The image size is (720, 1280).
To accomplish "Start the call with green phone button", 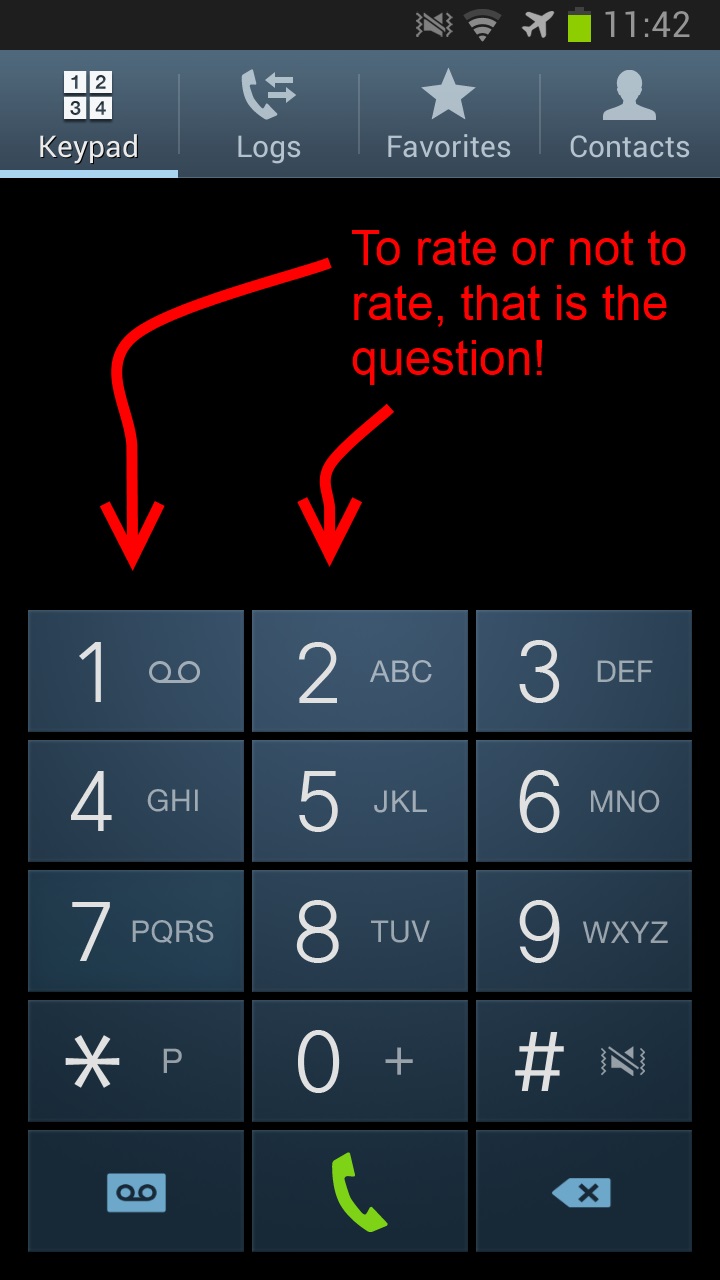I will [360, 1191].
